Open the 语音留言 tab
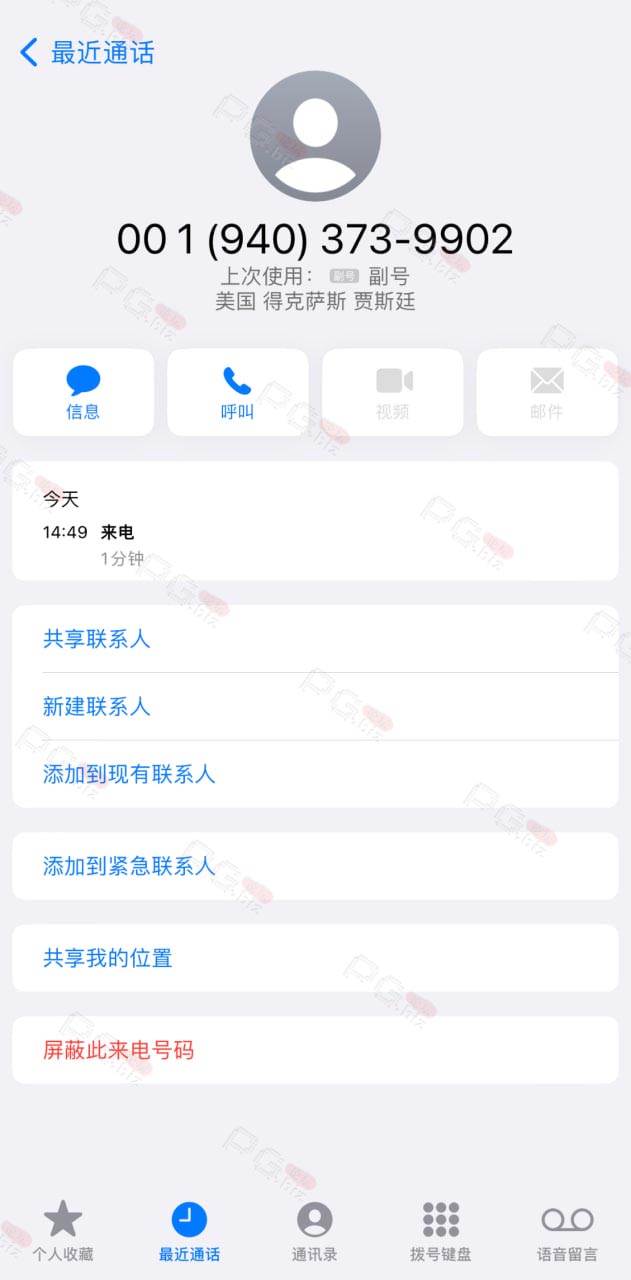 coord(567,1232)
